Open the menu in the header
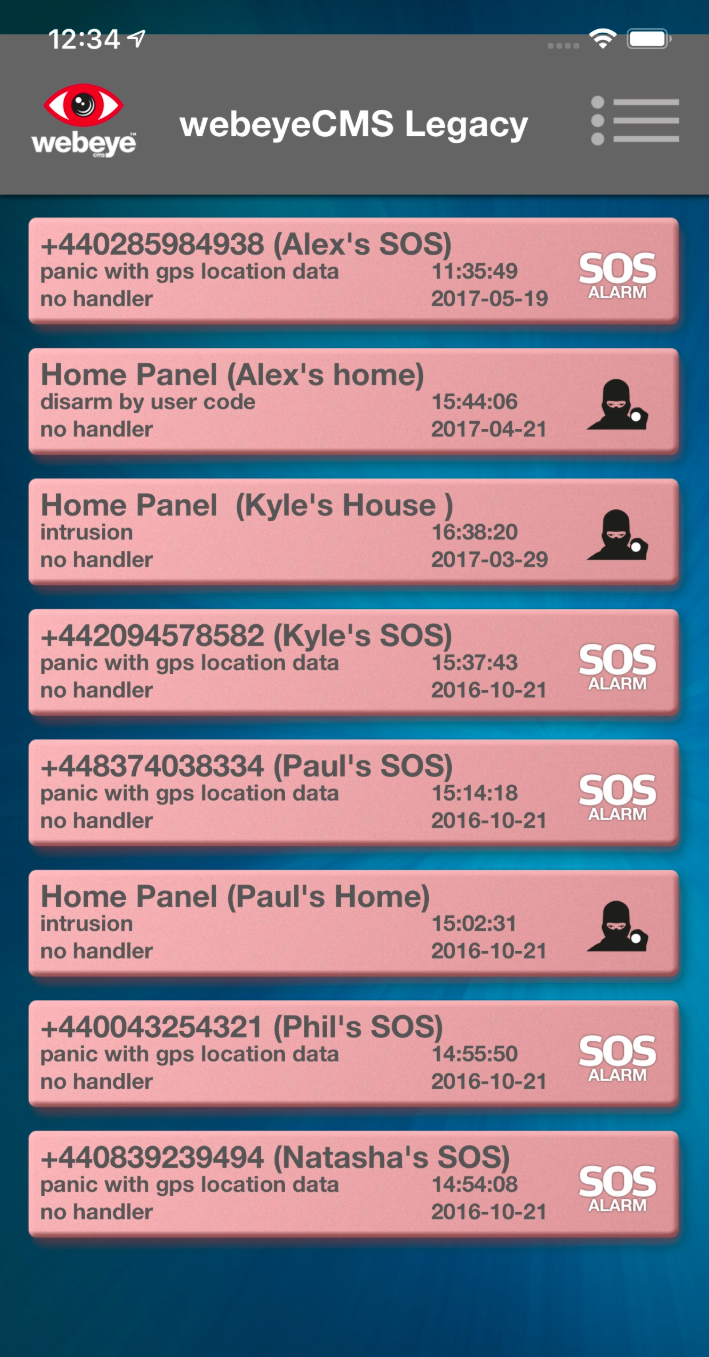Screen dimensions: 709x1357 tap(635, 121)
